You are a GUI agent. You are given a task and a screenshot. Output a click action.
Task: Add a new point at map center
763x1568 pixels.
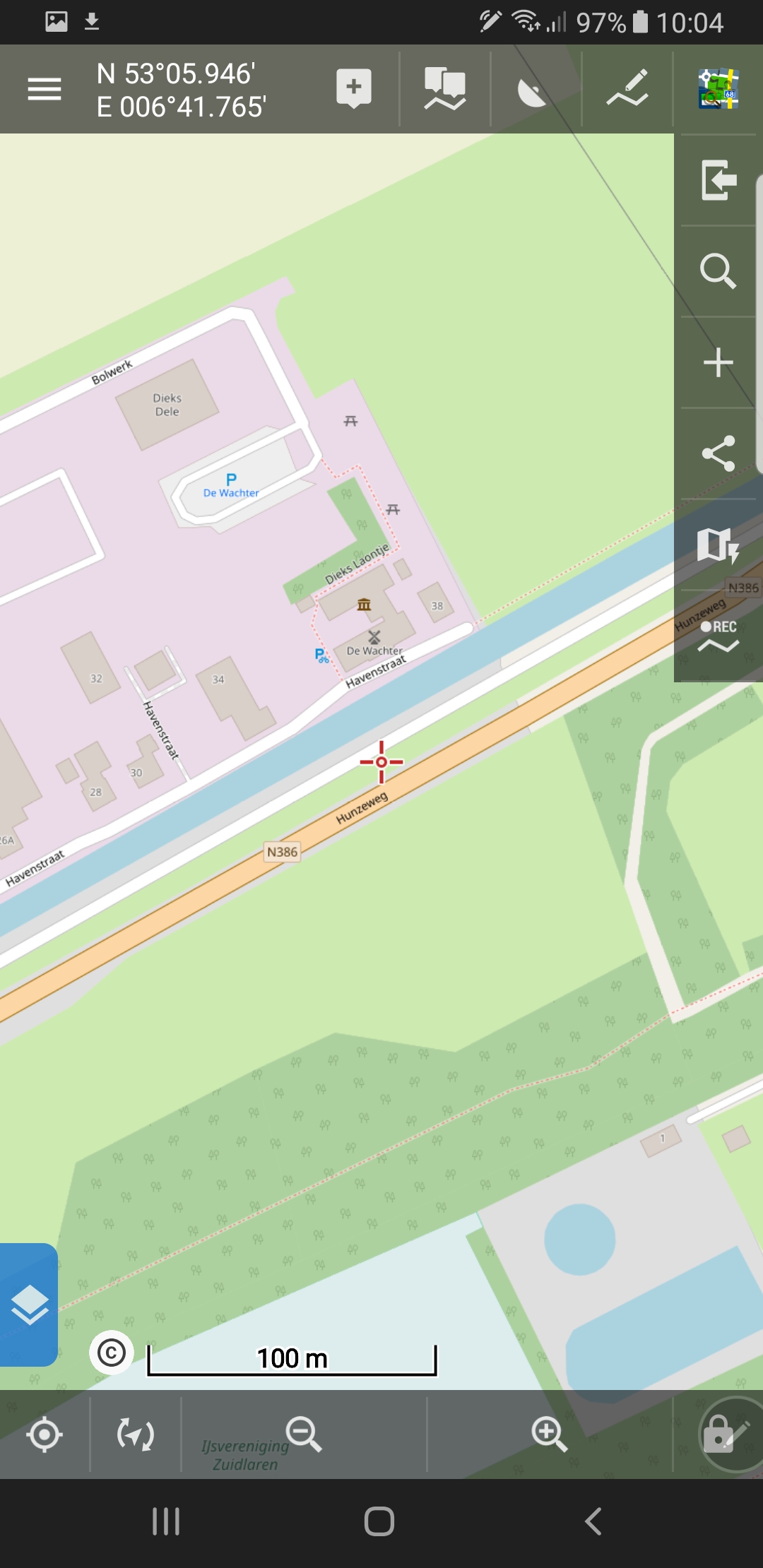tap(354, 89)
